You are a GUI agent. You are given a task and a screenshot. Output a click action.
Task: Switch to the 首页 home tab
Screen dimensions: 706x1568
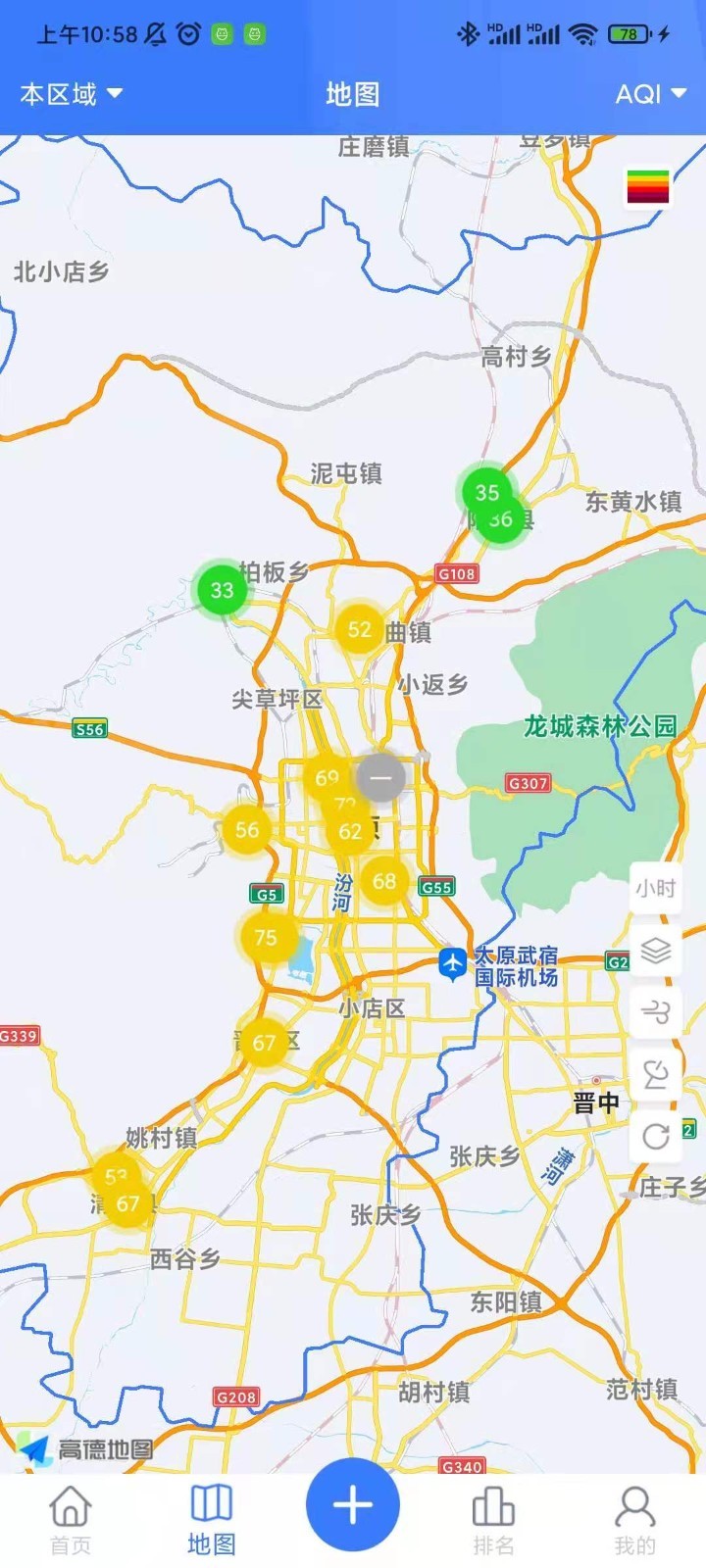pyautogui.click(x=71, y=1520)
